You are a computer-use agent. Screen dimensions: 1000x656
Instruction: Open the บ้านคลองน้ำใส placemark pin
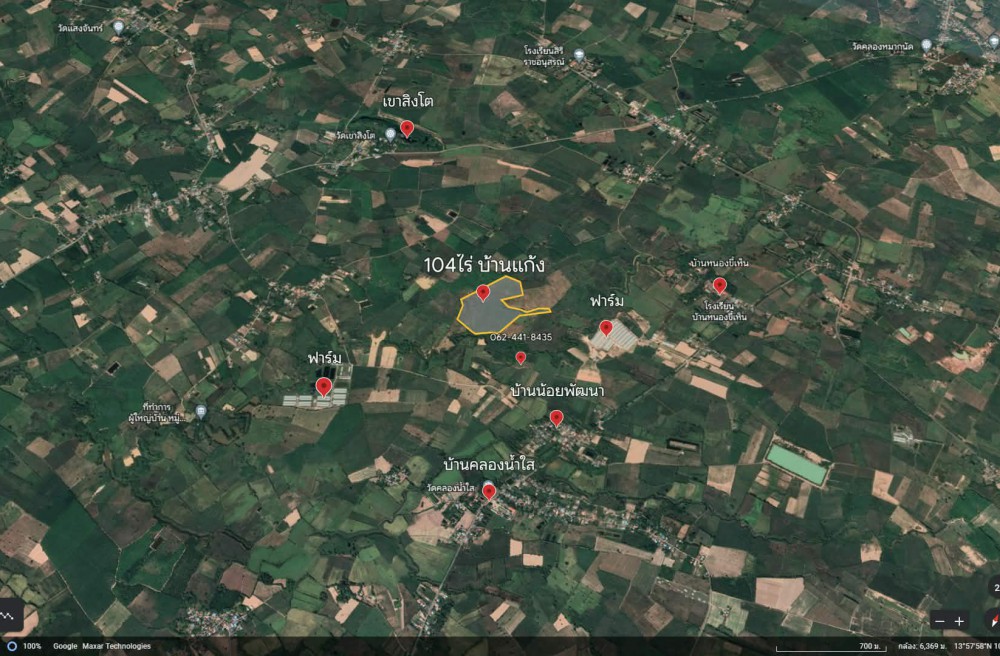point(489,491)
